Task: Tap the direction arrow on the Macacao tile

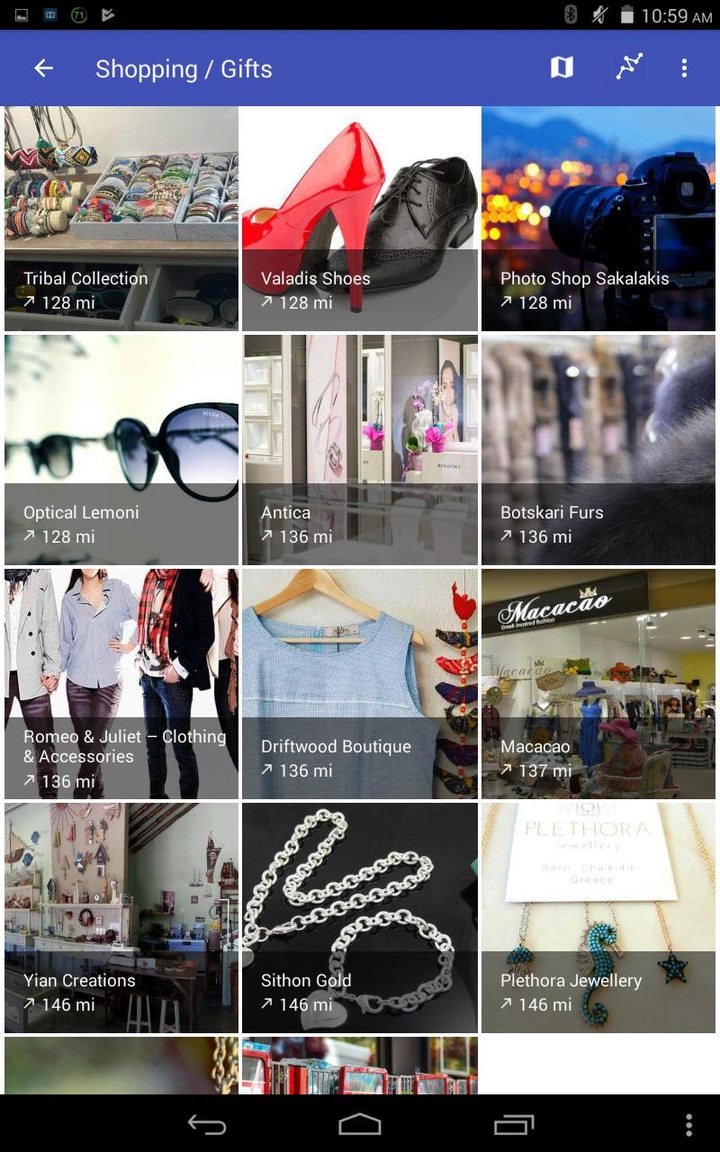Action: click(505, 770)
